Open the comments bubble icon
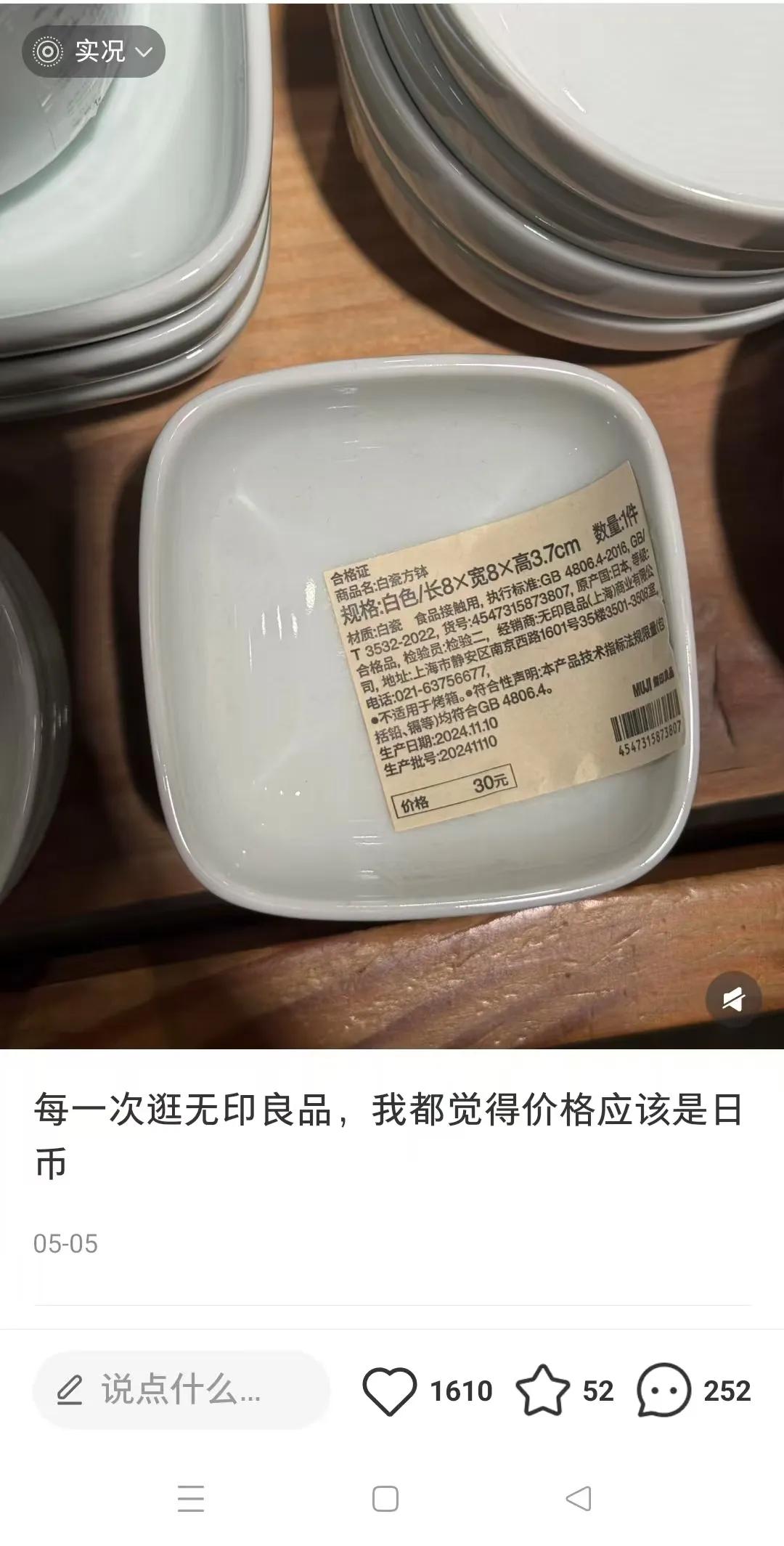The height and width of the screenshot is (1546, 784). (x=663, y=1391)
